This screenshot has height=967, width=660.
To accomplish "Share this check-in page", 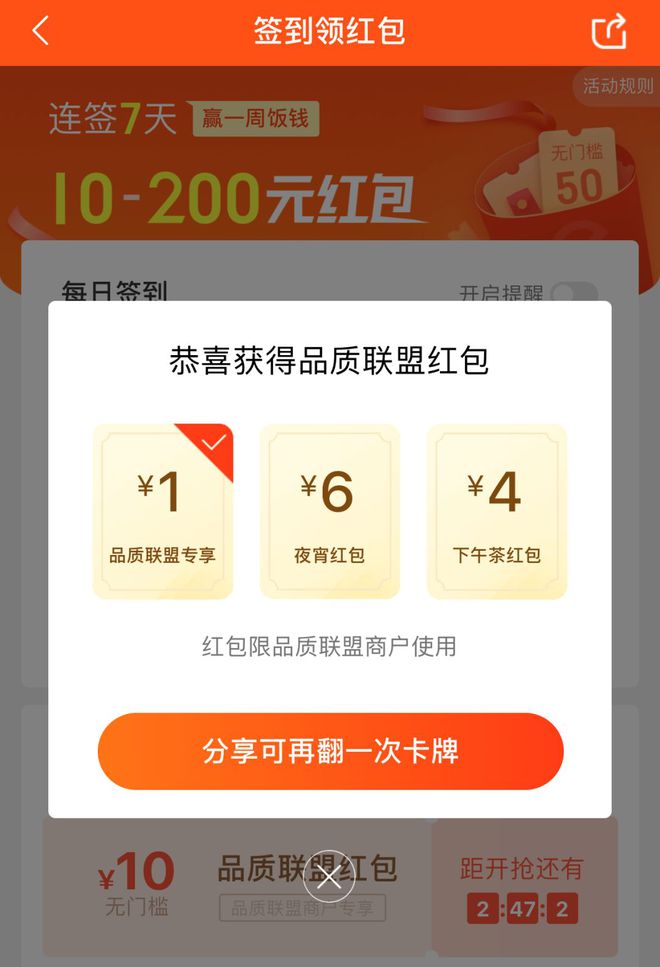I will click(x=609, y=31).
